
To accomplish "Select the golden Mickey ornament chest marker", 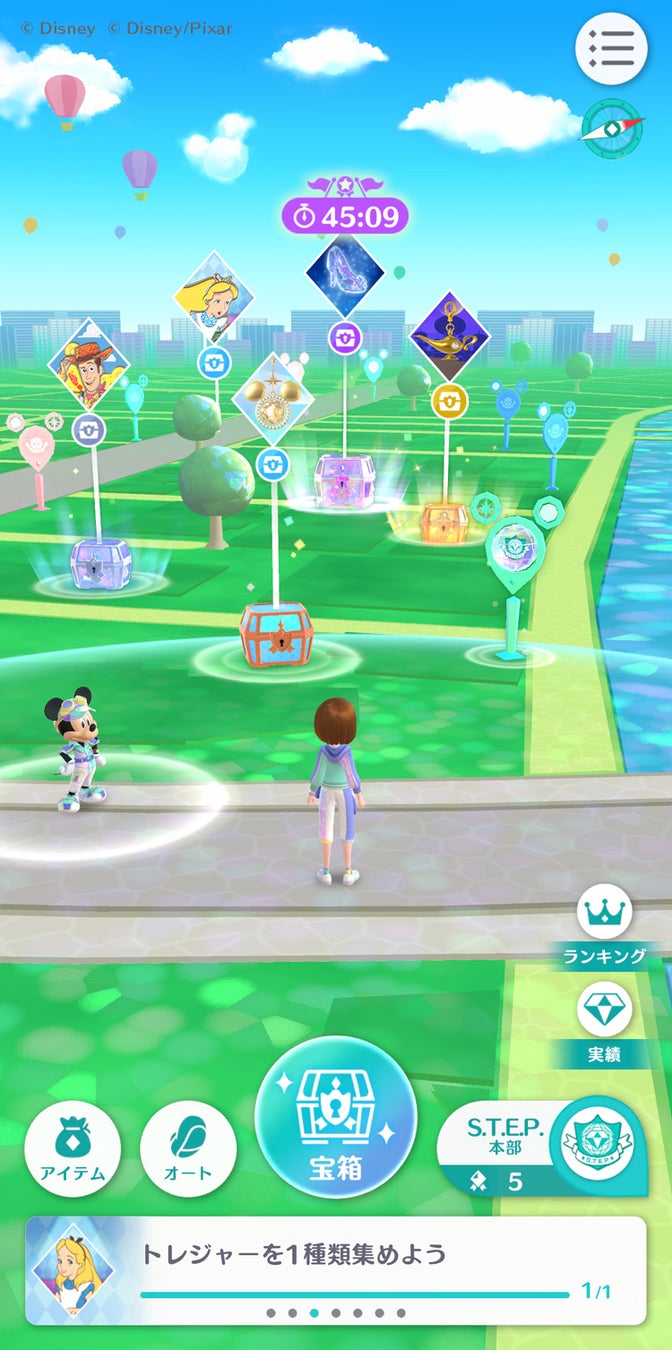I will [x=273, y=398].
